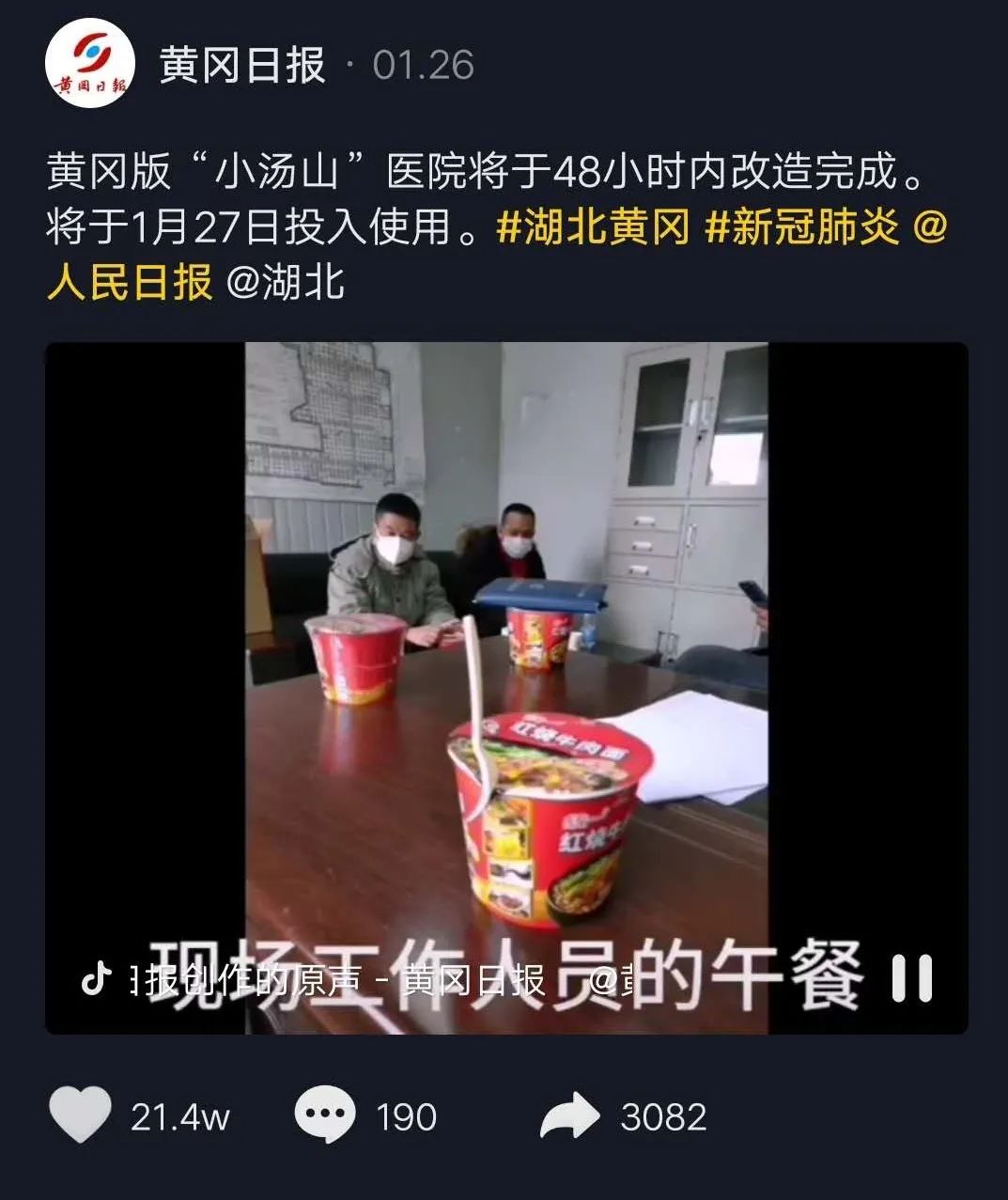The image size is (1008, 1200).
Task: Like this post with 21.4w likes
Action: 81,1115
